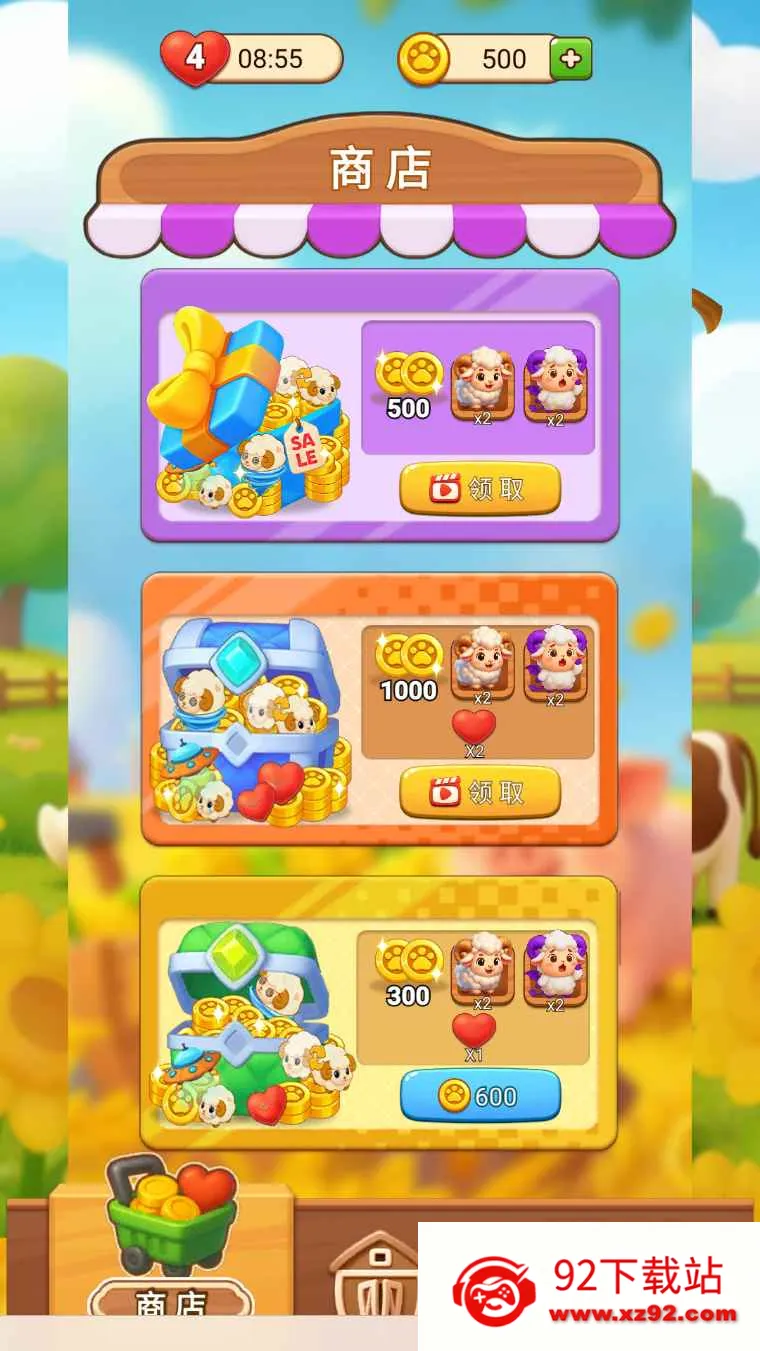760x1351 pixels.
Task: Add more coins with the green plus
Action: click(x=571, y=59)
